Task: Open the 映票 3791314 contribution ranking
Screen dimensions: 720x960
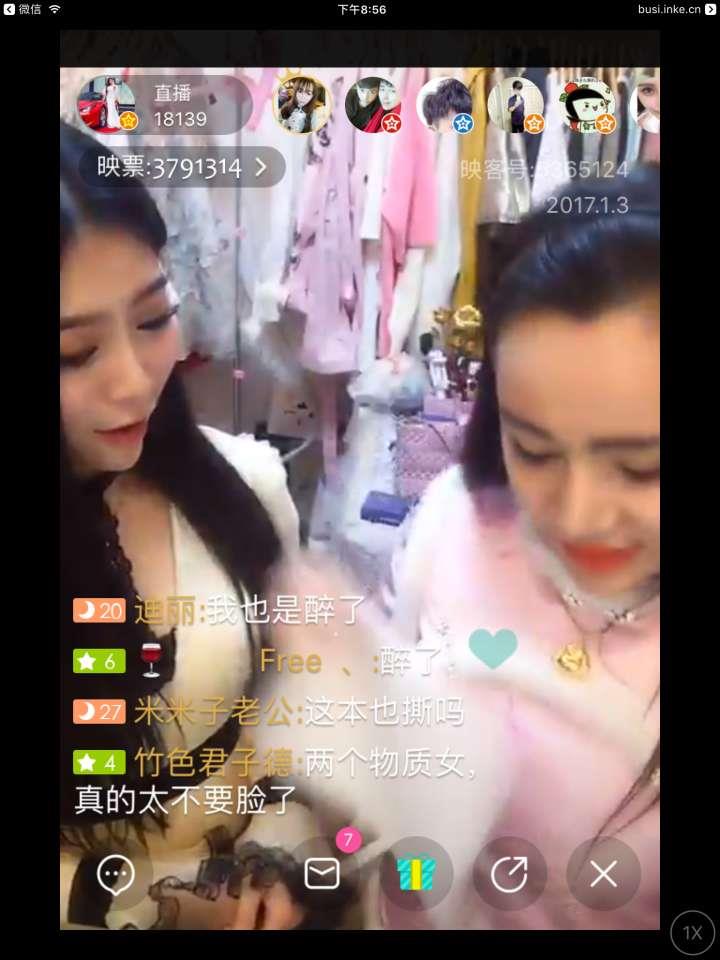Action: click(182, 167)
